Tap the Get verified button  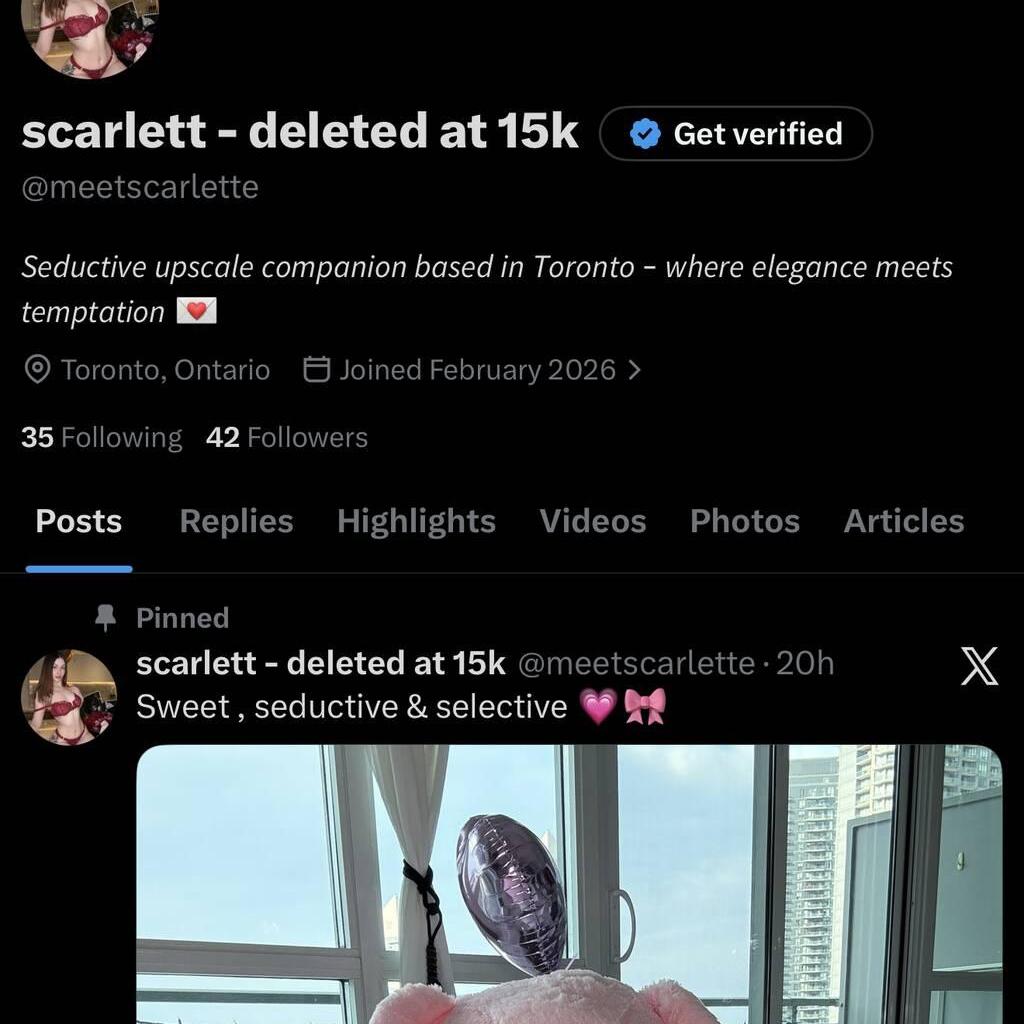[736, 134]
